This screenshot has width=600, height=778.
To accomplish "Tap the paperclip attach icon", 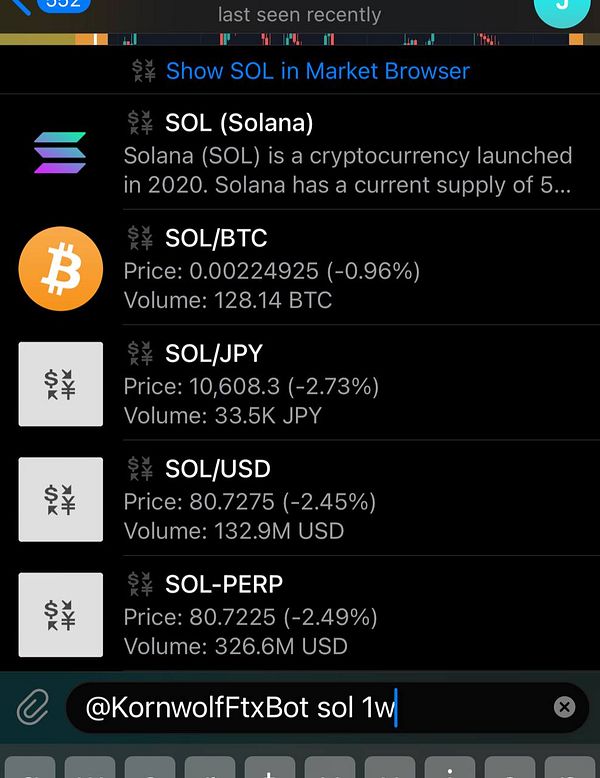I will [33, 708].
